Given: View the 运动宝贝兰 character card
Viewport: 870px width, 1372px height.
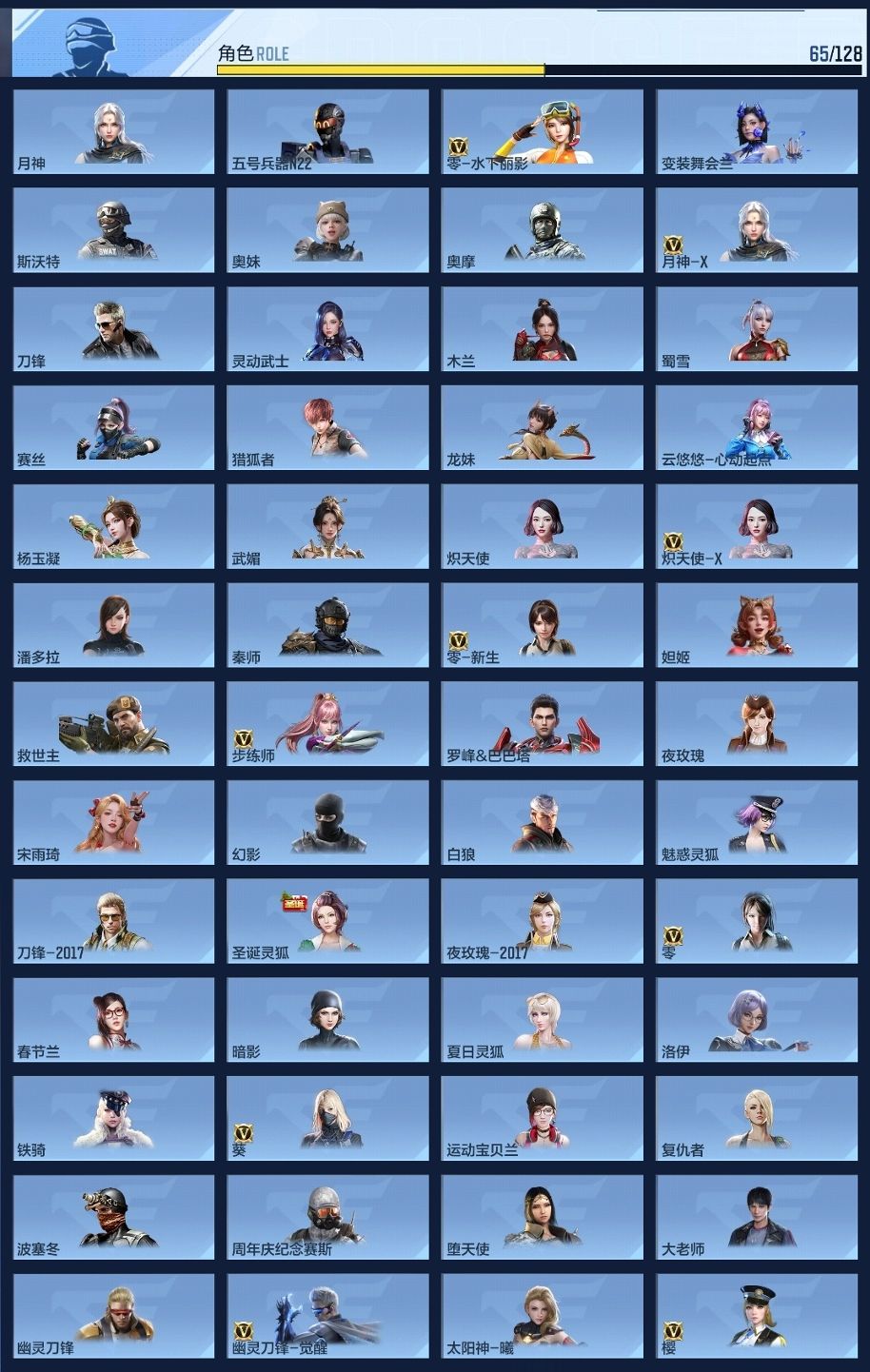Looking at the screenshot, I should 542,1119.
